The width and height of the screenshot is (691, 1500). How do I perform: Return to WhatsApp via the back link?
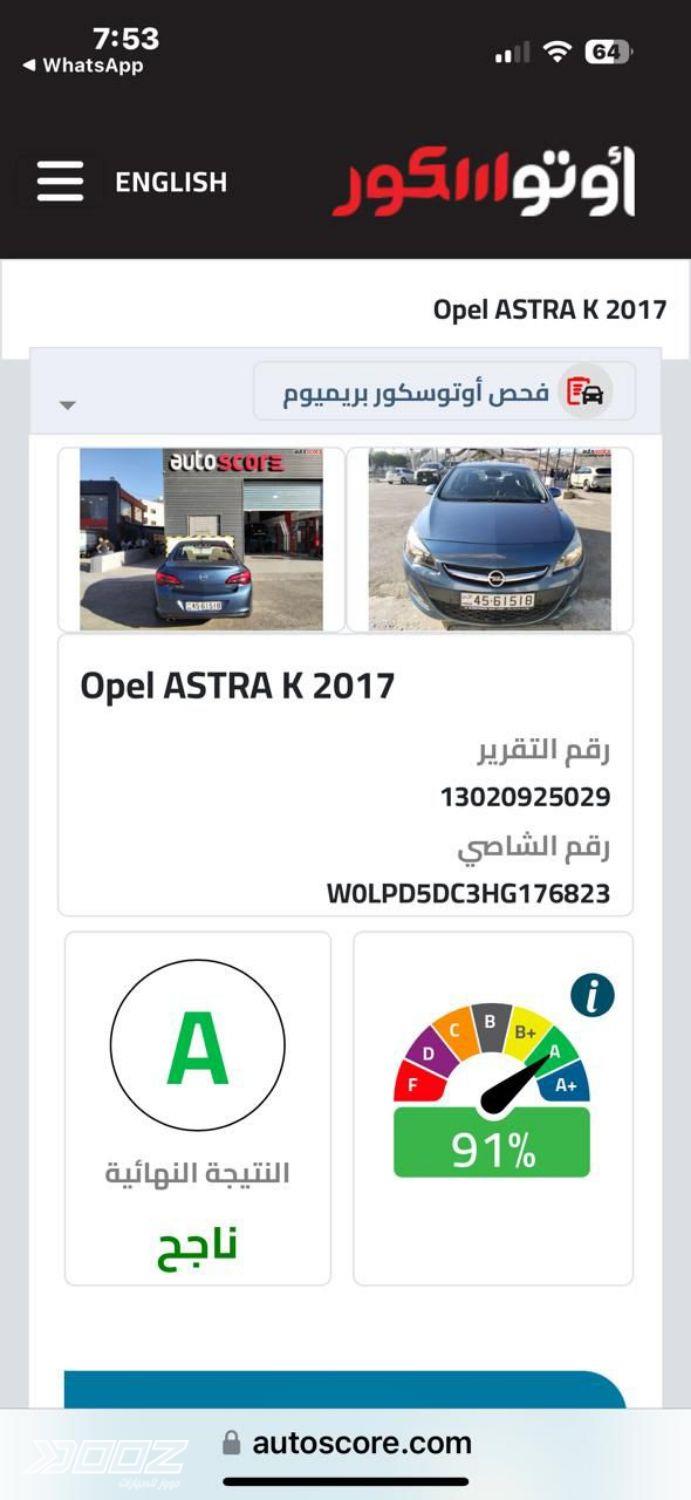pos(82,66)
